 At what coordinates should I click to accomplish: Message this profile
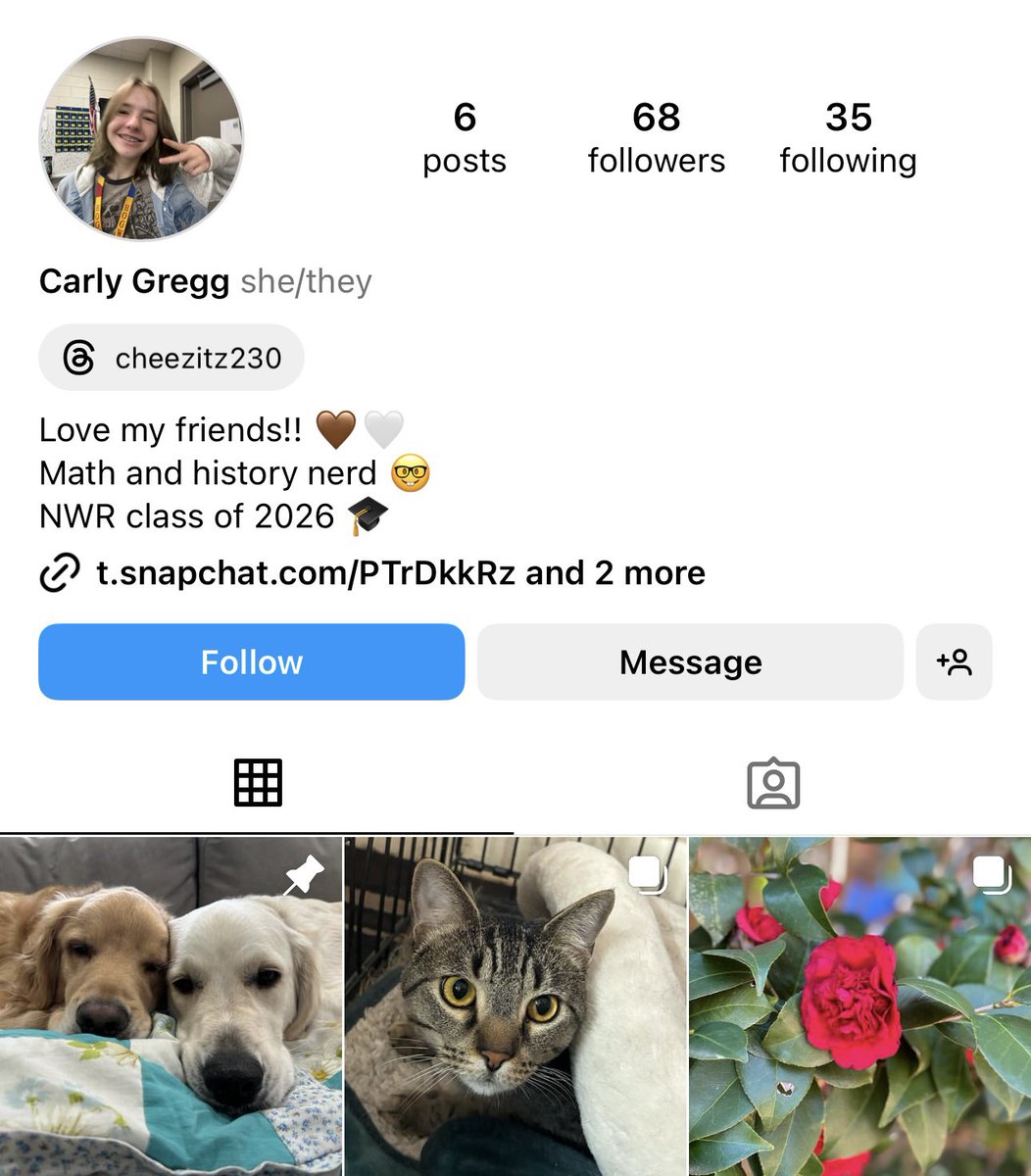[690, 662]
